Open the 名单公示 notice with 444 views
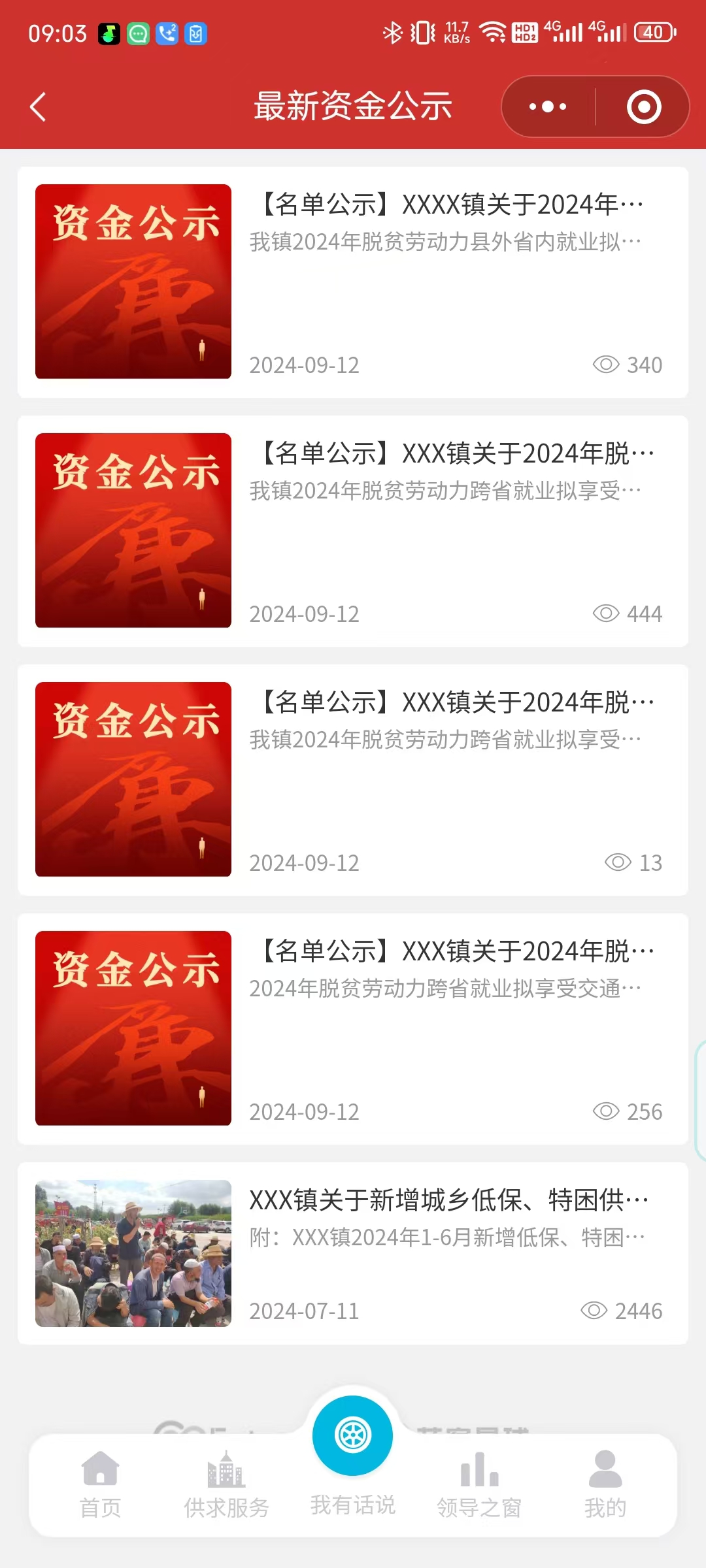The image size is (706, 1568). pyautogui.click(x=353, y=531)
